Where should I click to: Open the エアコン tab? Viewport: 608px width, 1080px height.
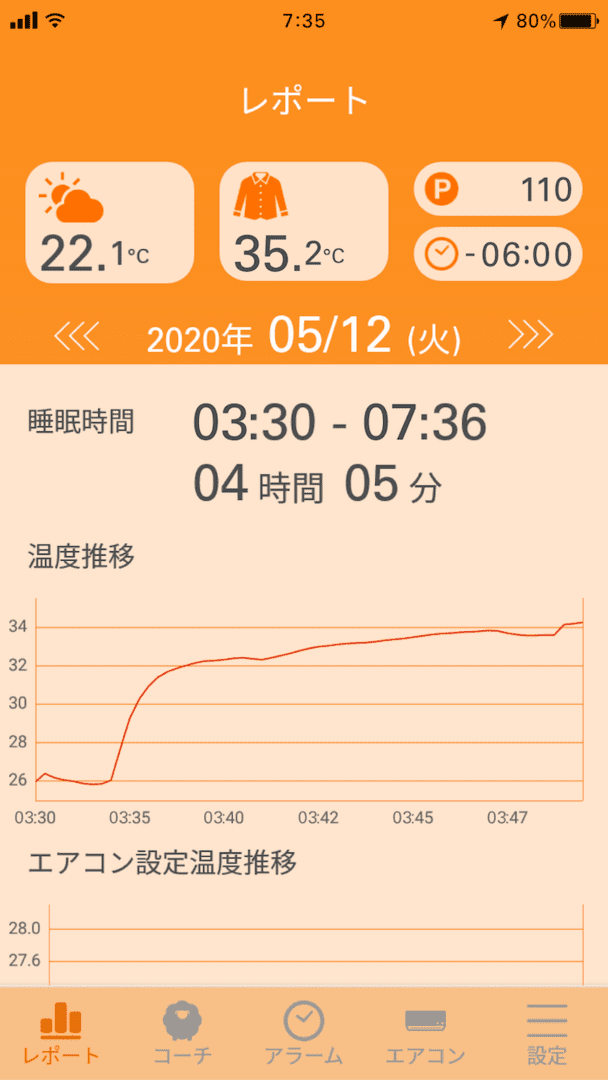click(425, 1034)
